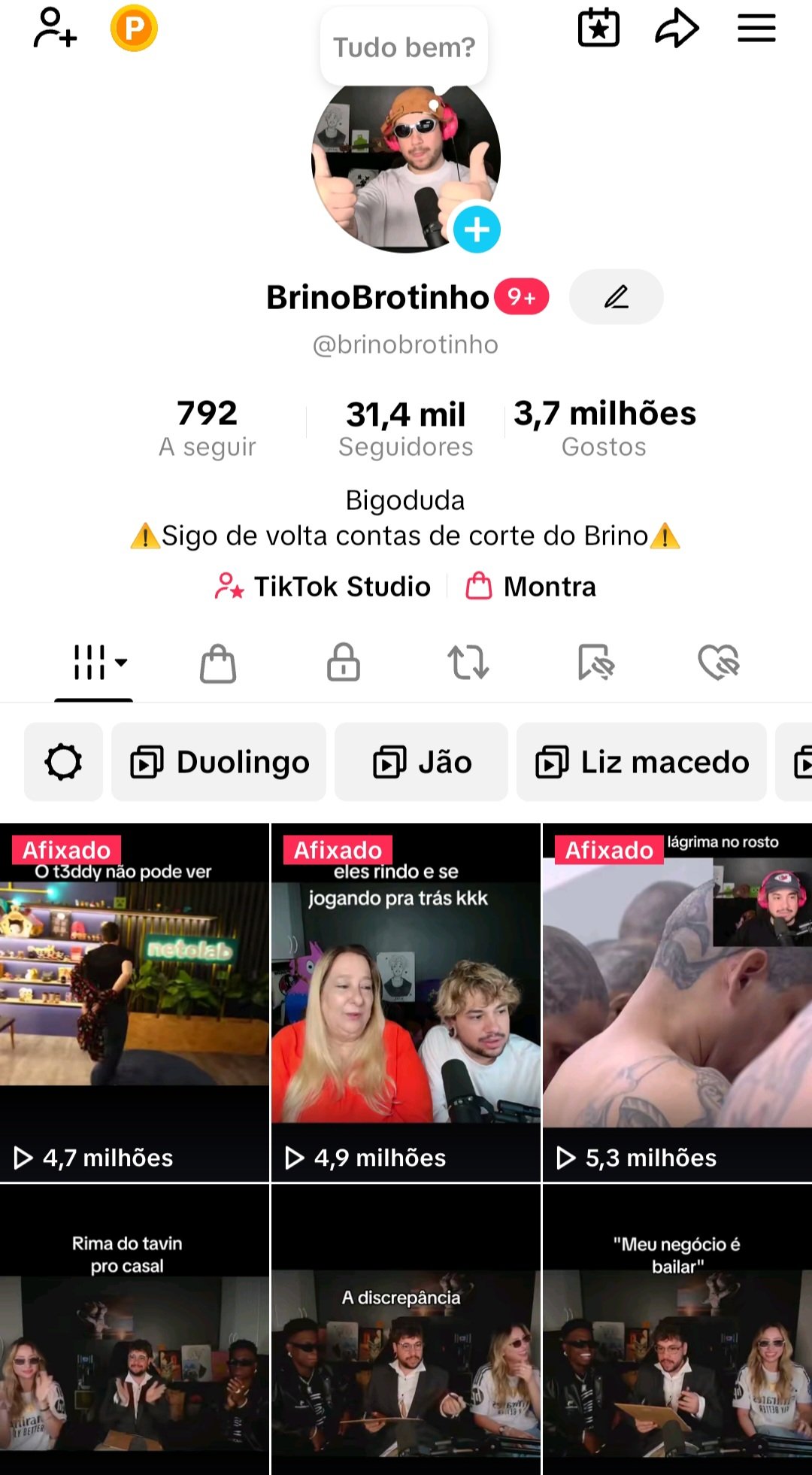812x1475 pixels.
Task: Open the Liz macedo playlist
Action: pyautogui.click(x=641, y=762)
